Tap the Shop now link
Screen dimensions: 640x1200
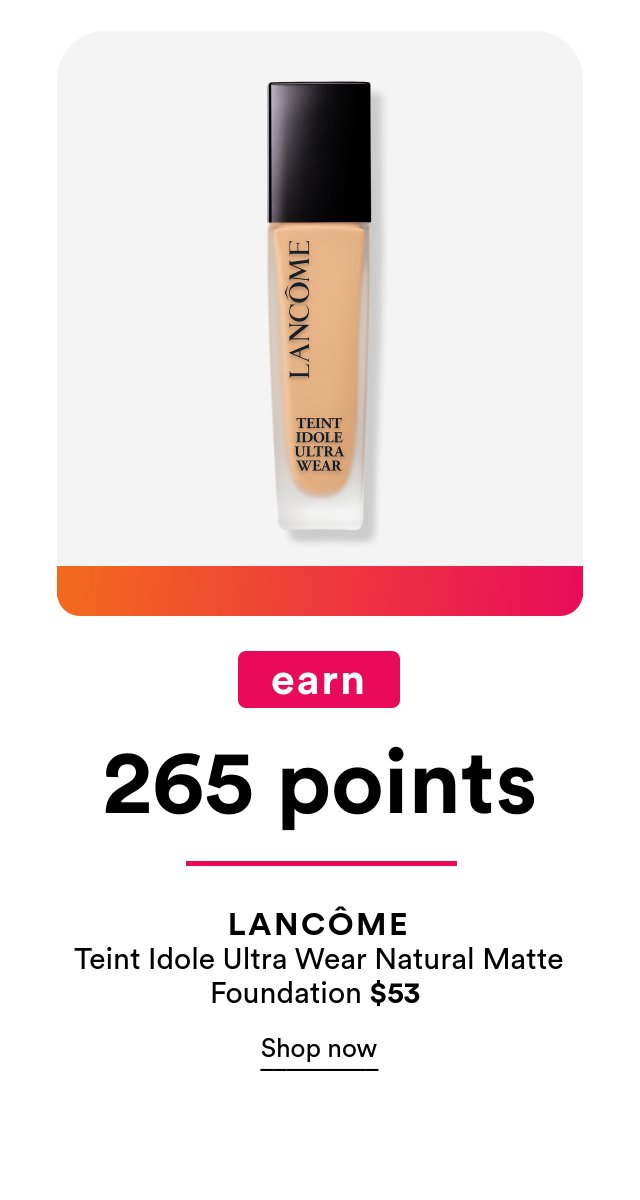(x=319, y=1049)
